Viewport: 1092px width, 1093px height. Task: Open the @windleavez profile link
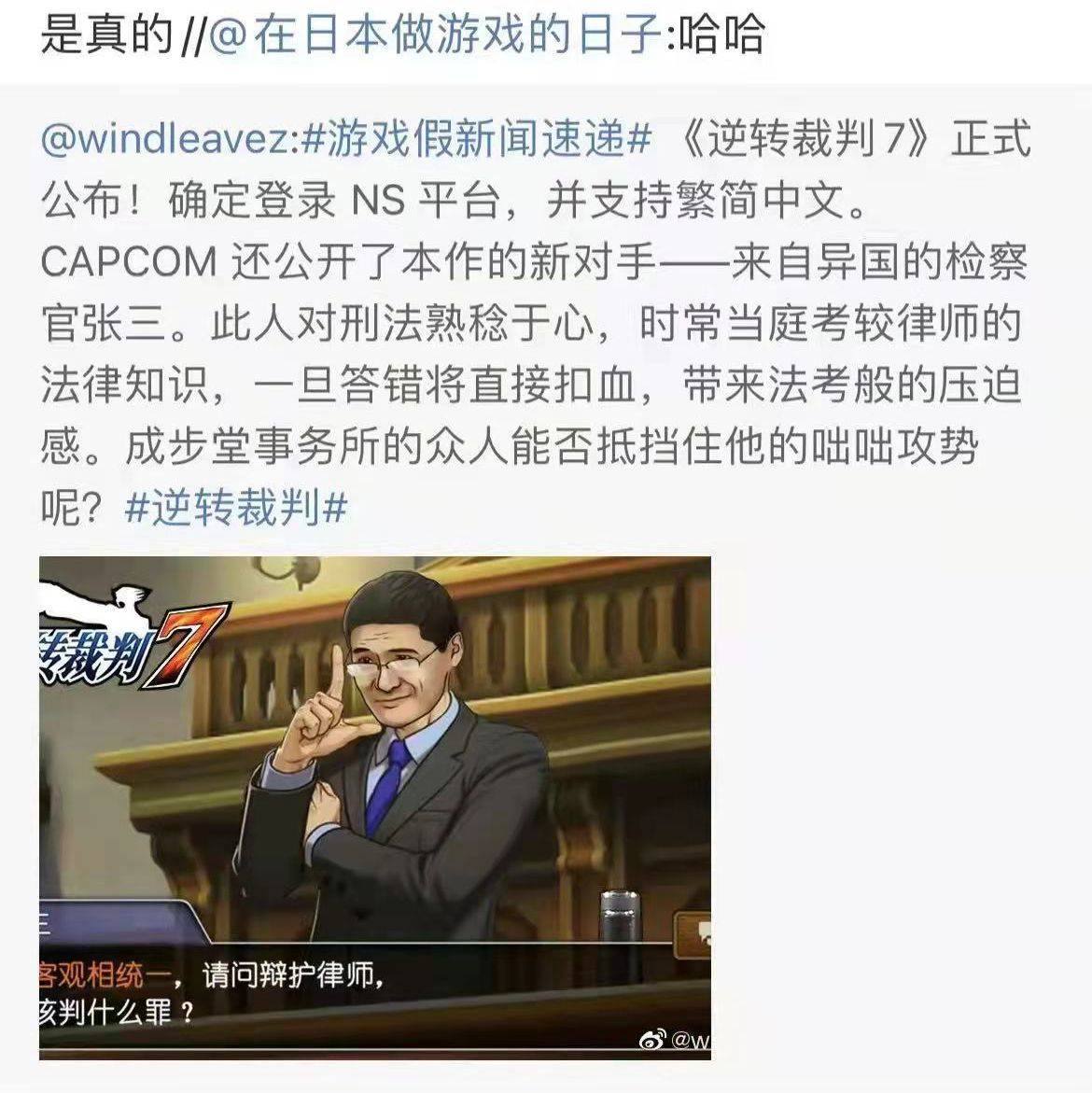[168, 141]
